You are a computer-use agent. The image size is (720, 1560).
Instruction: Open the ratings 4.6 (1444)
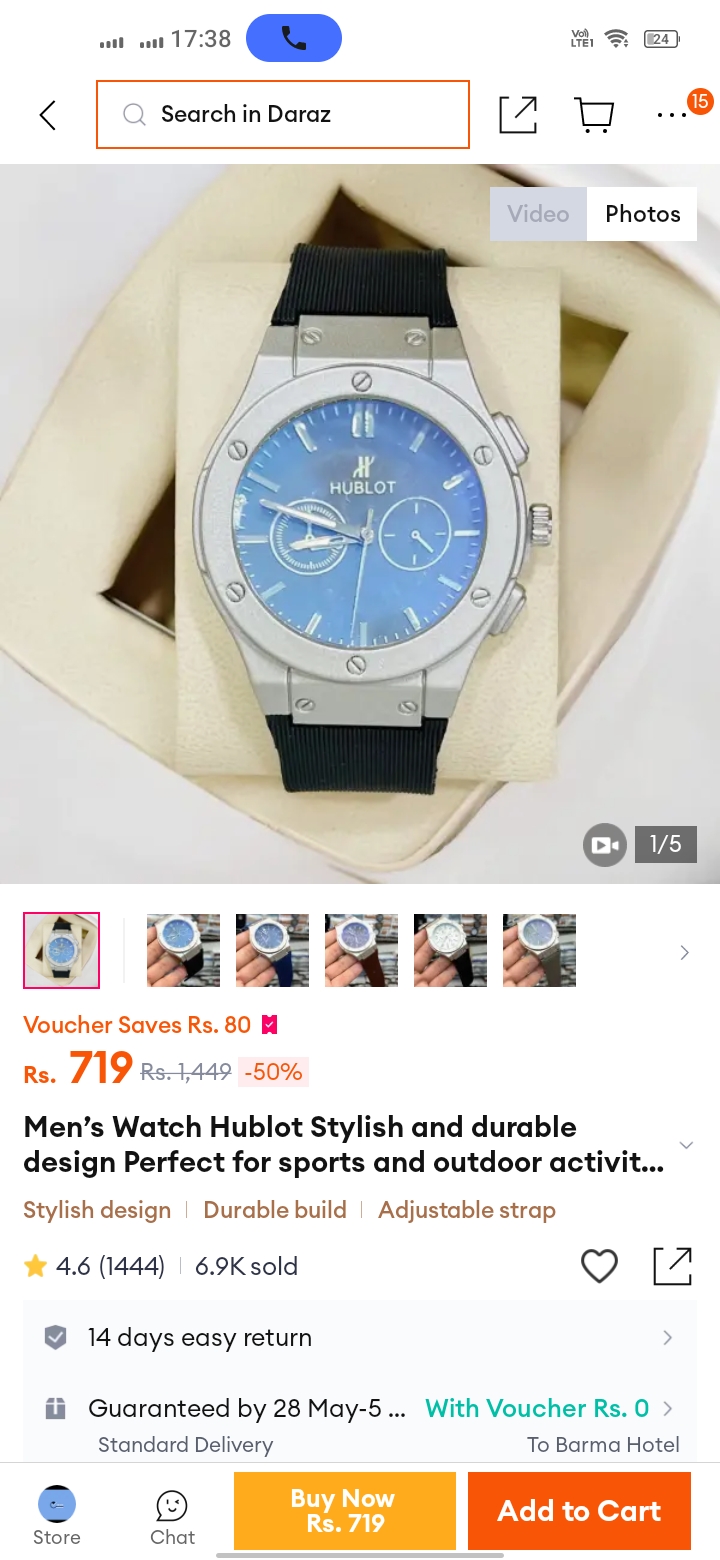point(95,1266)
